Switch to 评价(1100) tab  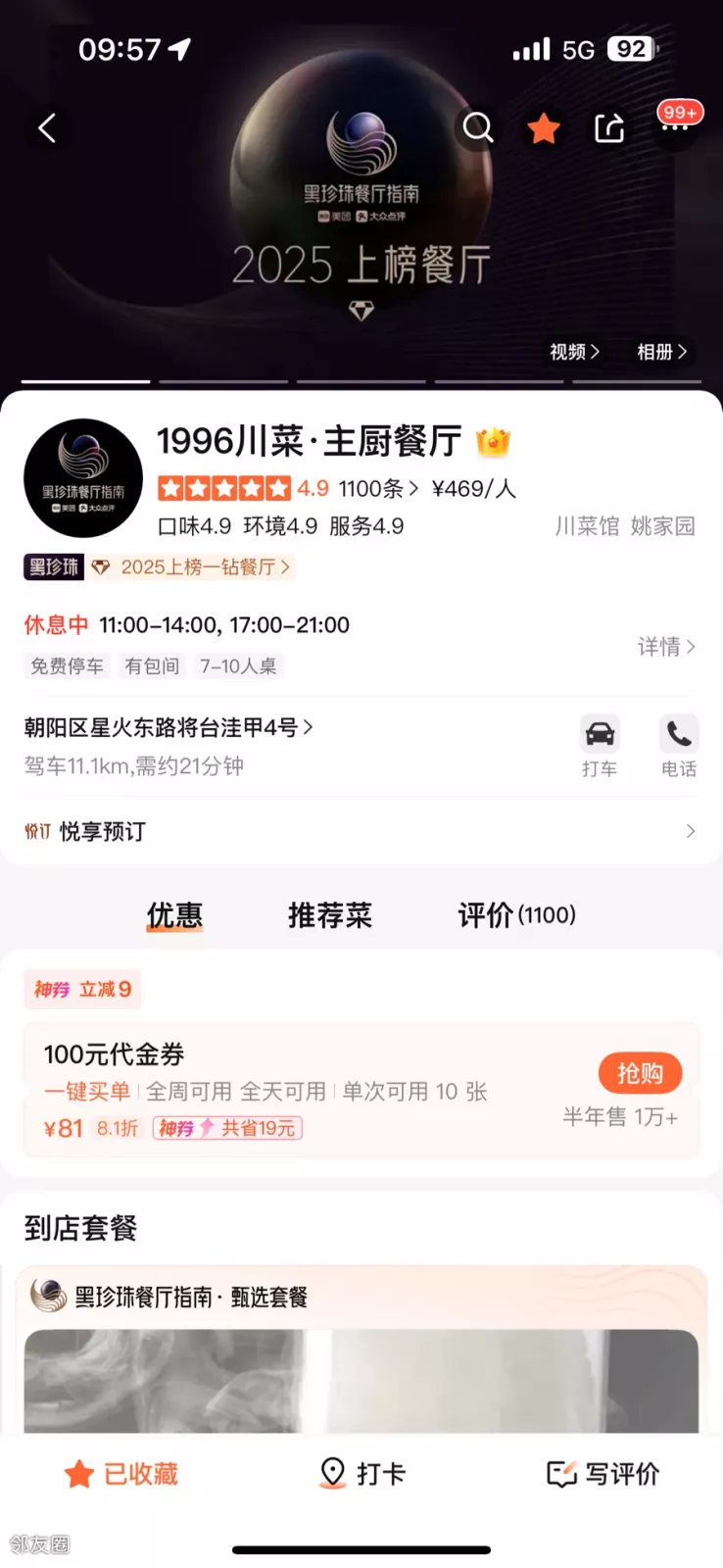tap(516, 915)
